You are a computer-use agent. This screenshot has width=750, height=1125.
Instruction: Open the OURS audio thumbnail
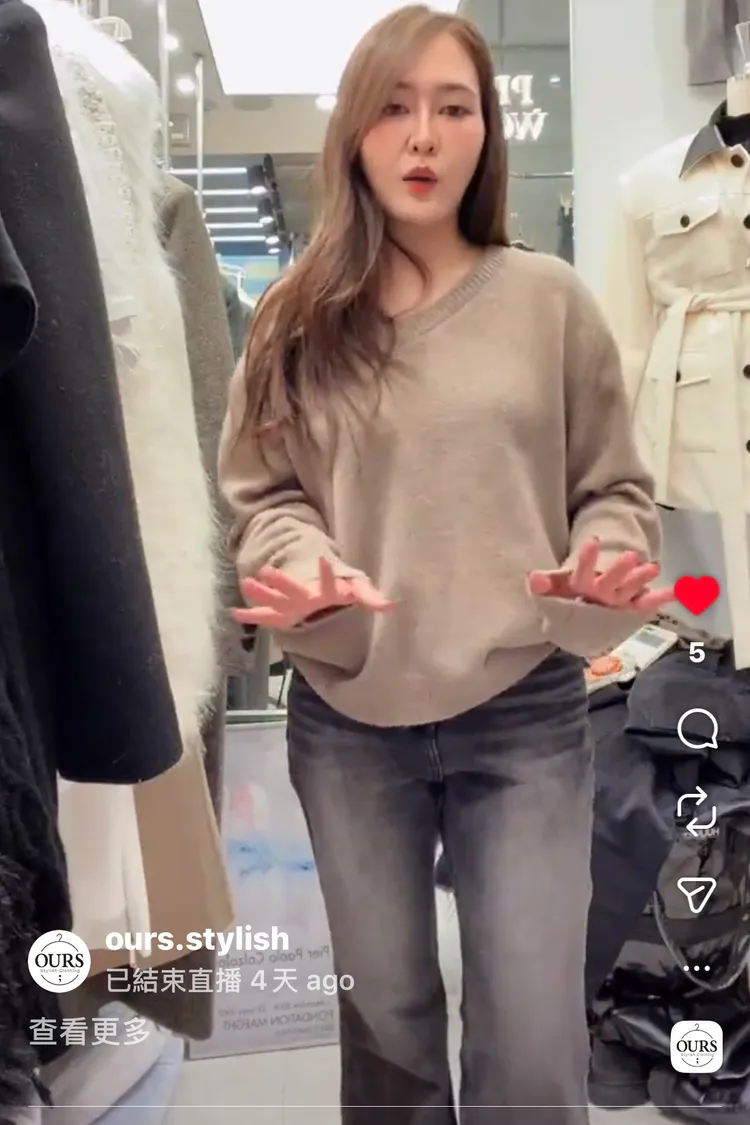point(697,1046)
